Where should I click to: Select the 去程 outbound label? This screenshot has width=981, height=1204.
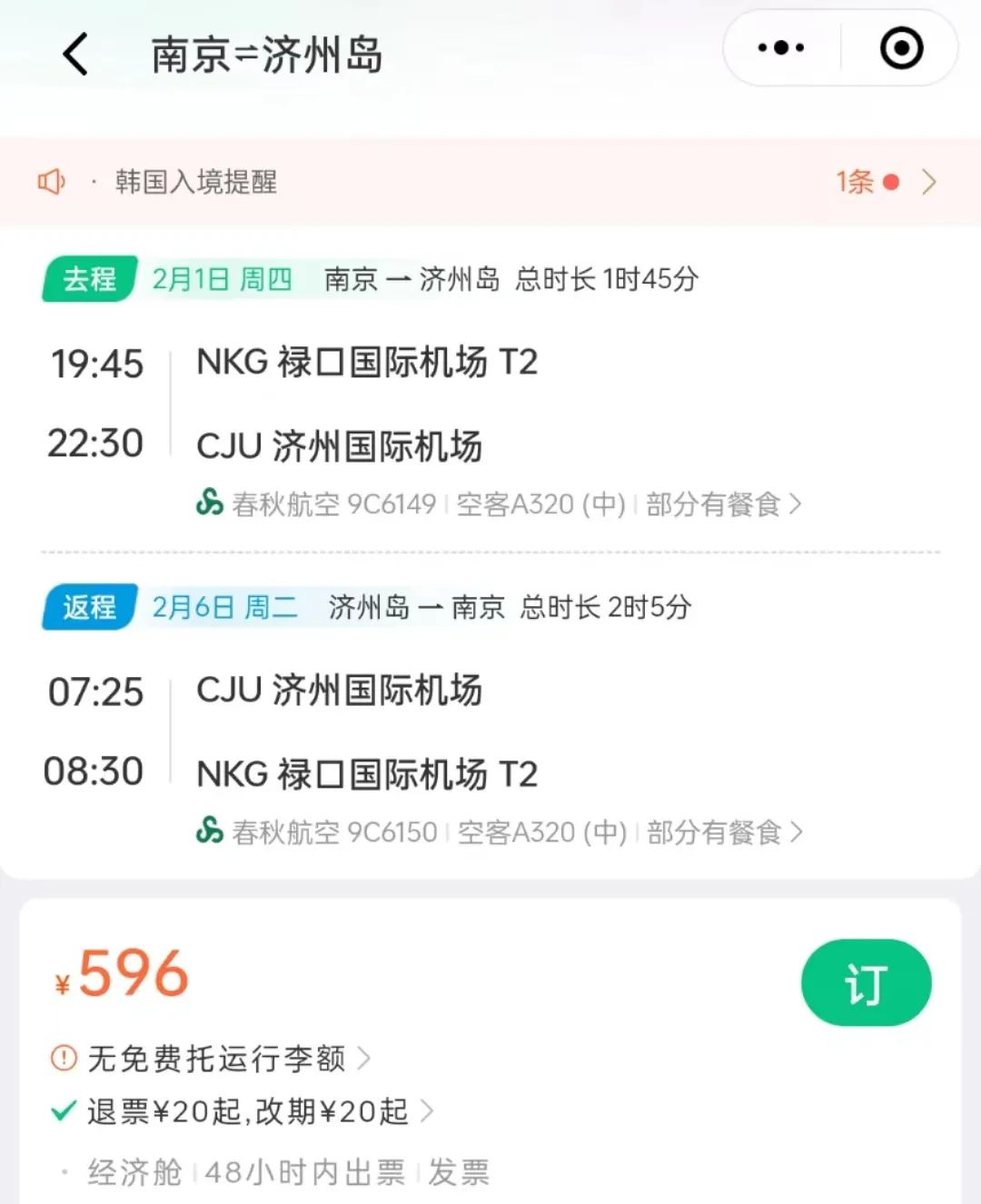[88, 279]
